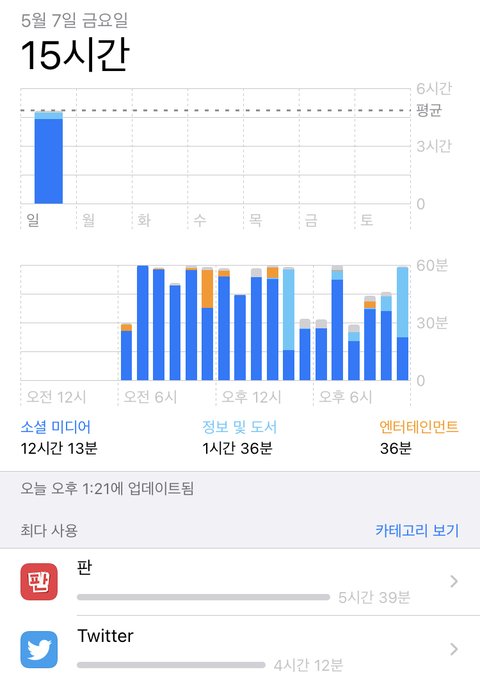Viewport: 480px width, 681px height.
Task: Open the Twitter app usage row
Action: 240,648
